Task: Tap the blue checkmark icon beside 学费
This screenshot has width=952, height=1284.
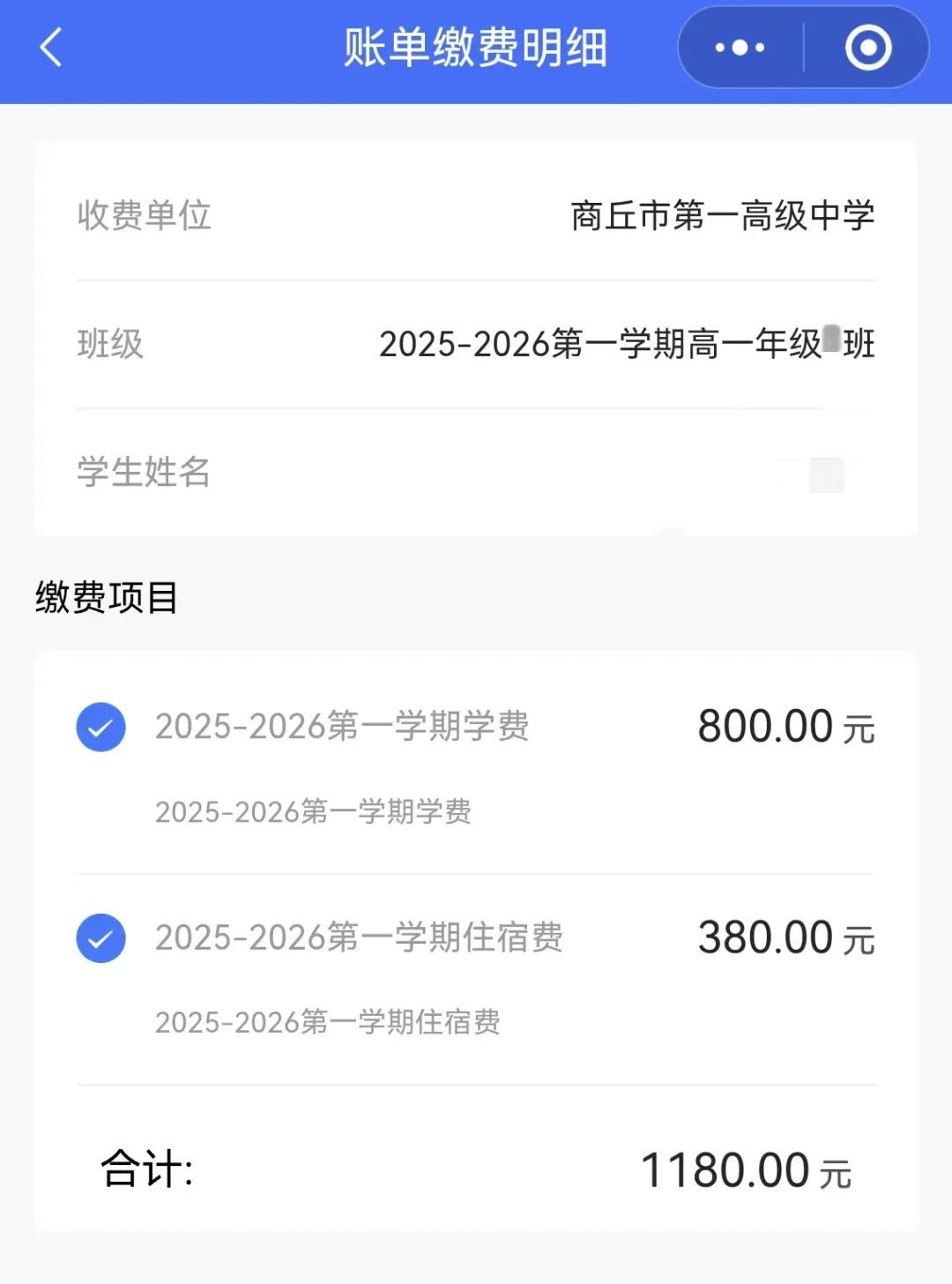Action: pos(101,728)
